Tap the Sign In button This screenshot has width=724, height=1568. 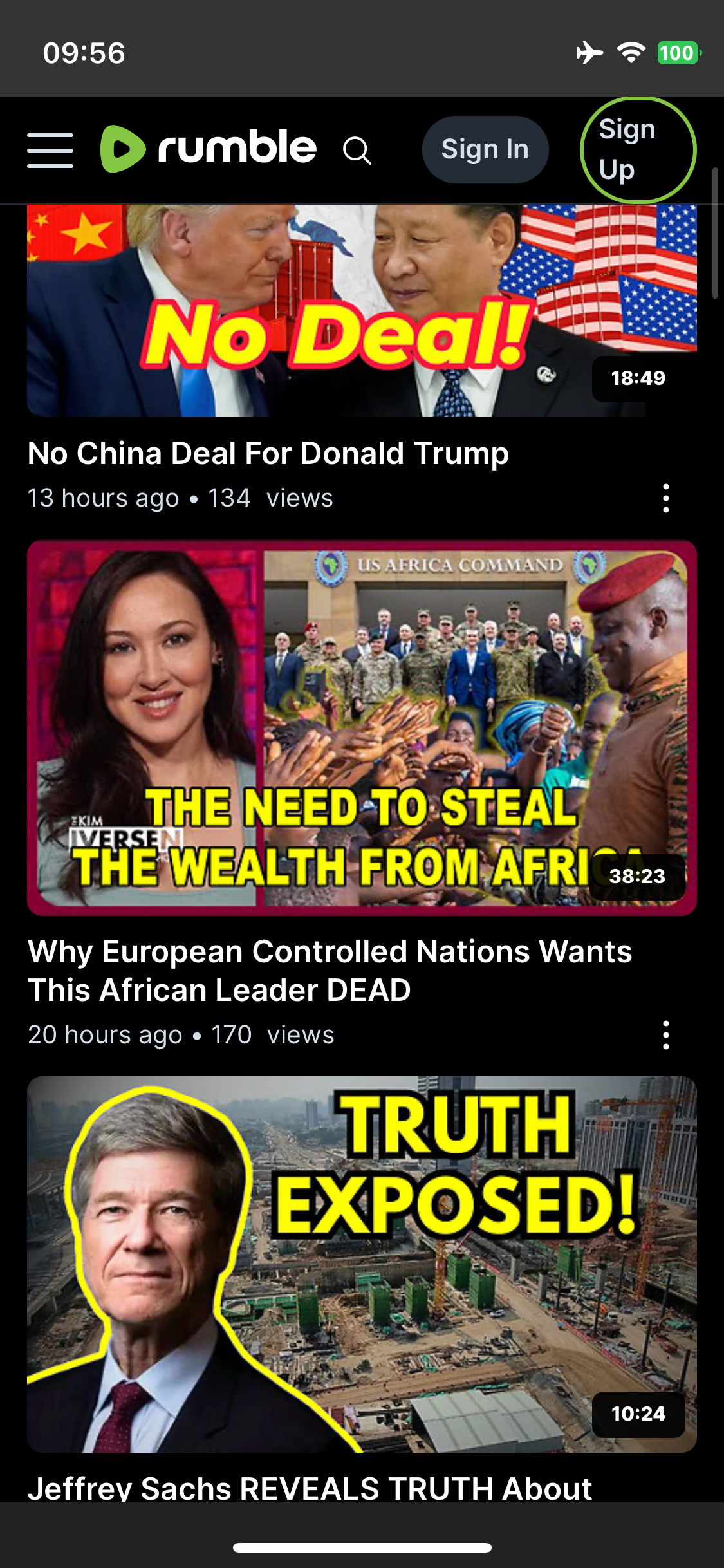click(485, 149)
